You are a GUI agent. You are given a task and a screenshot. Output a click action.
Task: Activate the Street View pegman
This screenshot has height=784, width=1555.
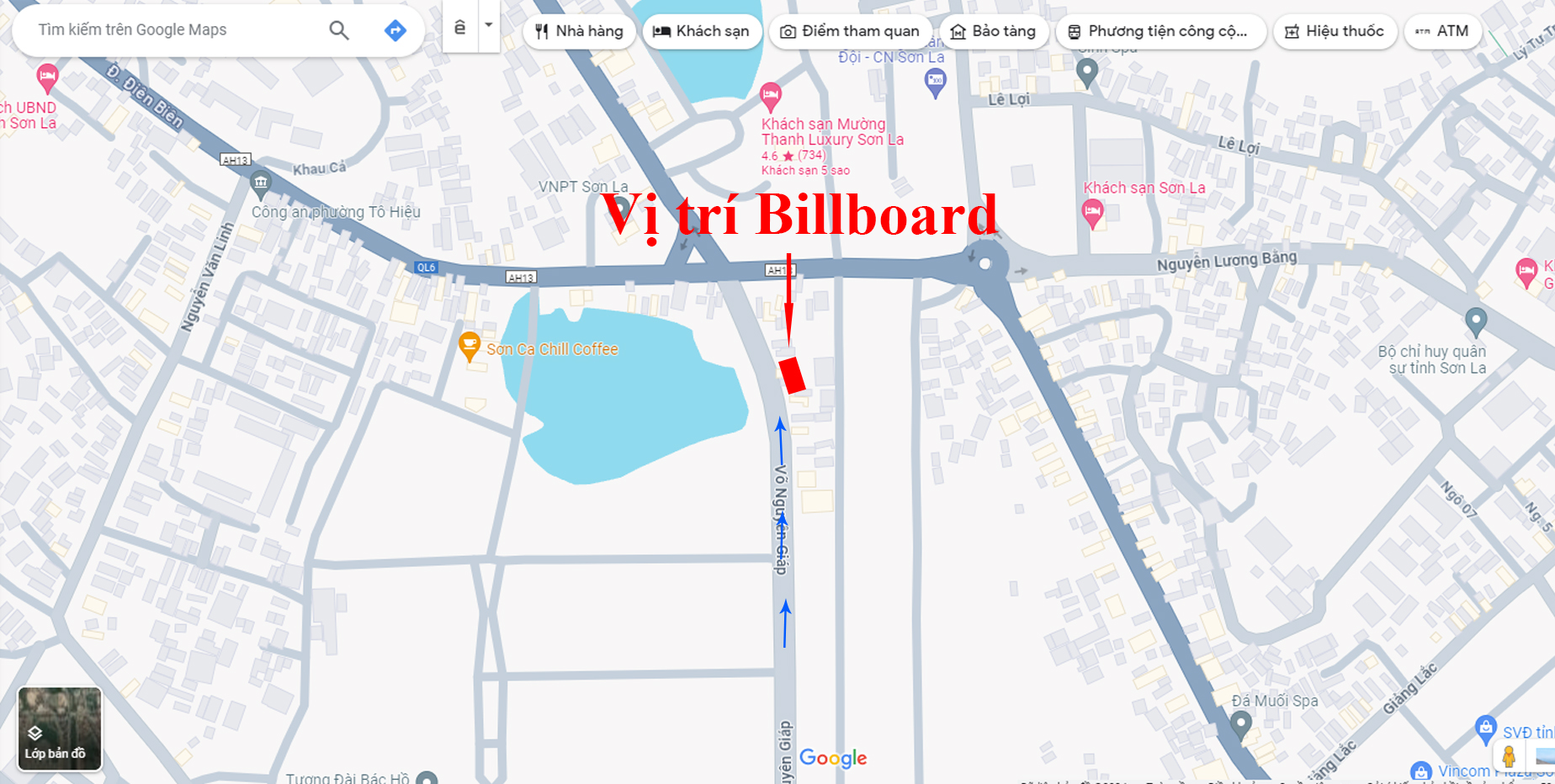point(1509,756)
